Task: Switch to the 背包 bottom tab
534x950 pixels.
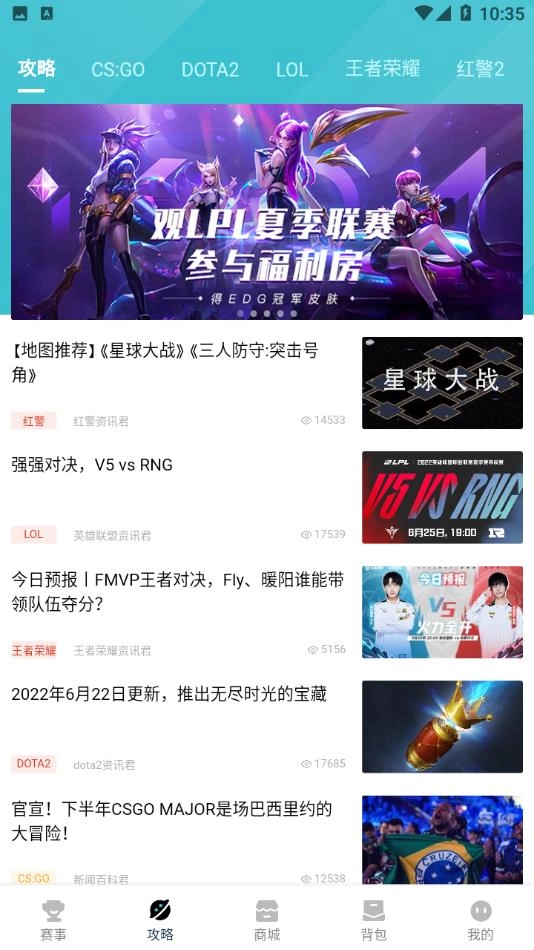Action: (373, 920)
